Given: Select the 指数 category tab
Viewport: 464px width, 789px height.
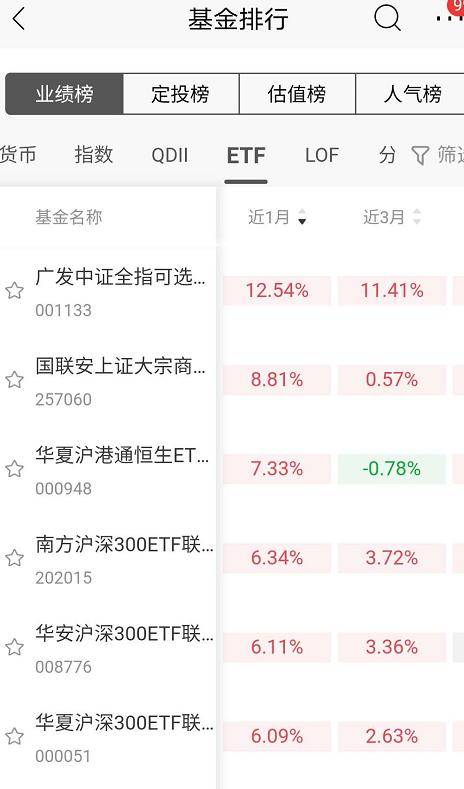Looking at the screenshot, I should (94, 155).
